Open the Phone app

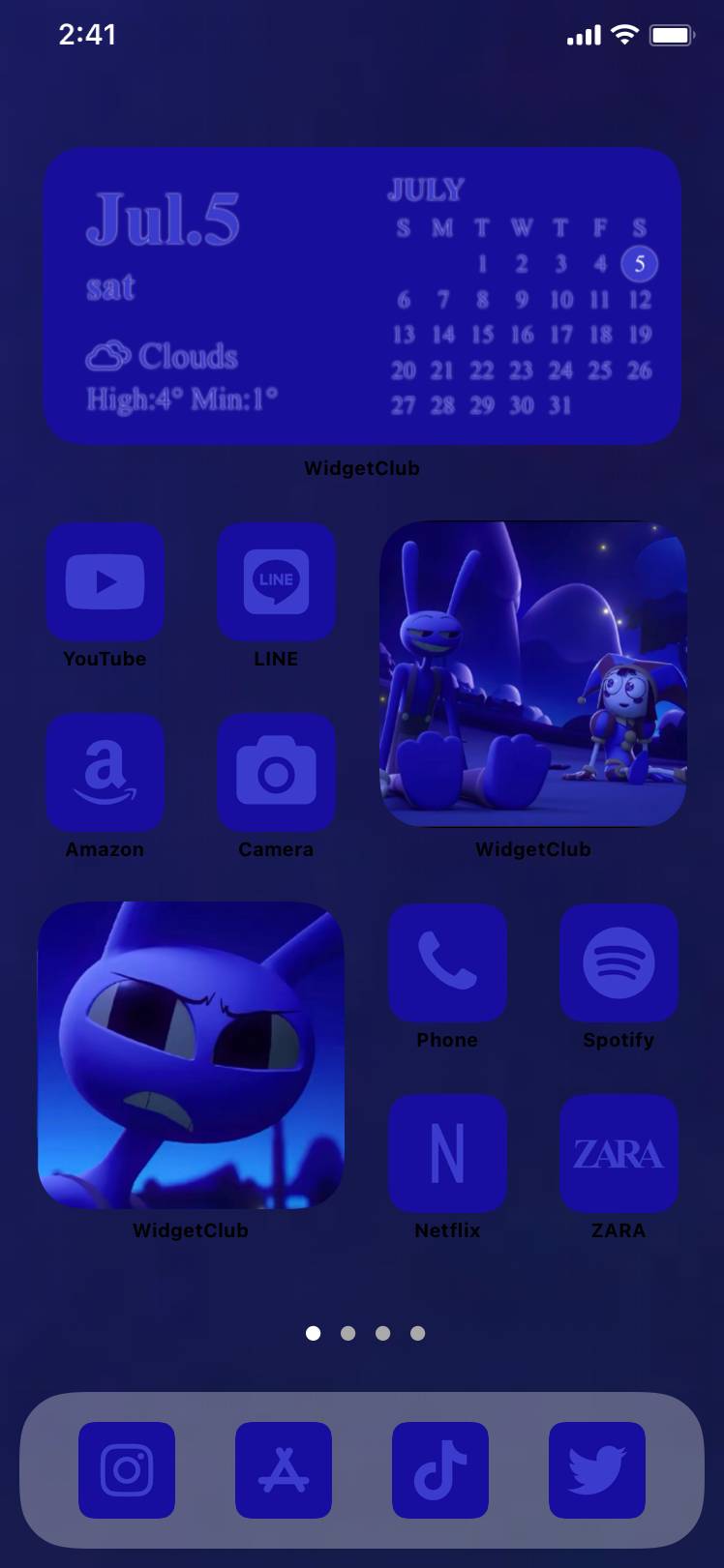pyautogui.click(x=447, y=962)
